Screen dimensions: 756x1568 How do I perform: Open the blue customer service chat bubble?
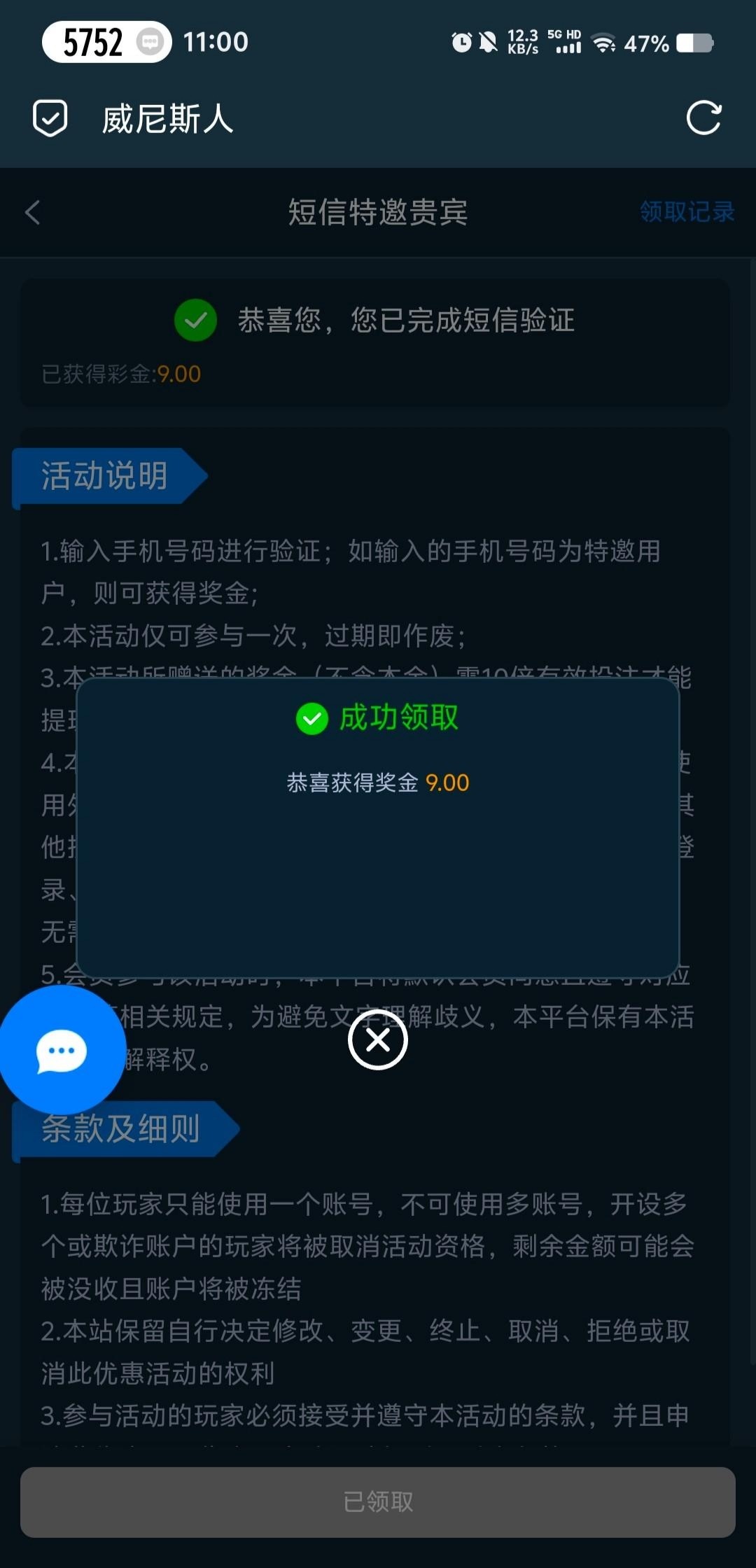point(61,1050)
